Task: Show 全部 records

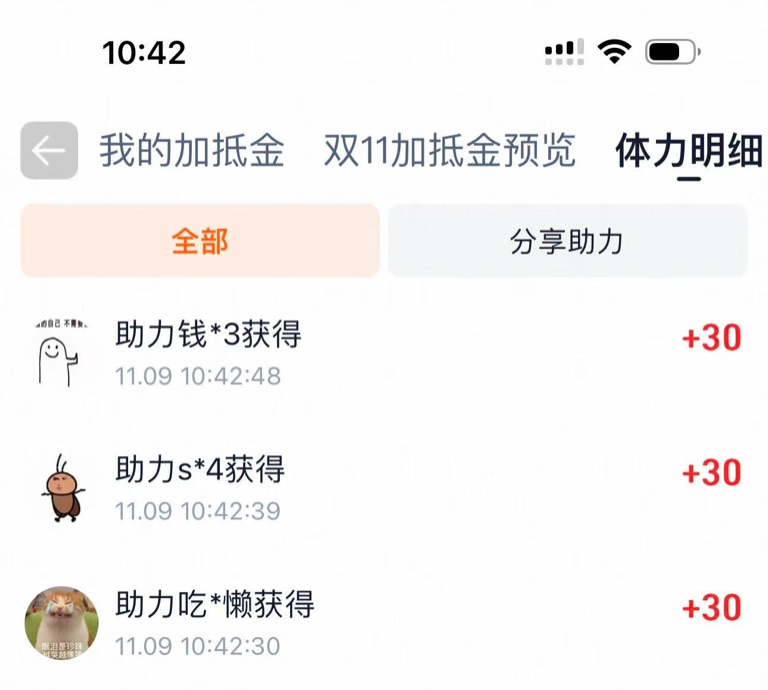Action: click(x=200, y=241)
